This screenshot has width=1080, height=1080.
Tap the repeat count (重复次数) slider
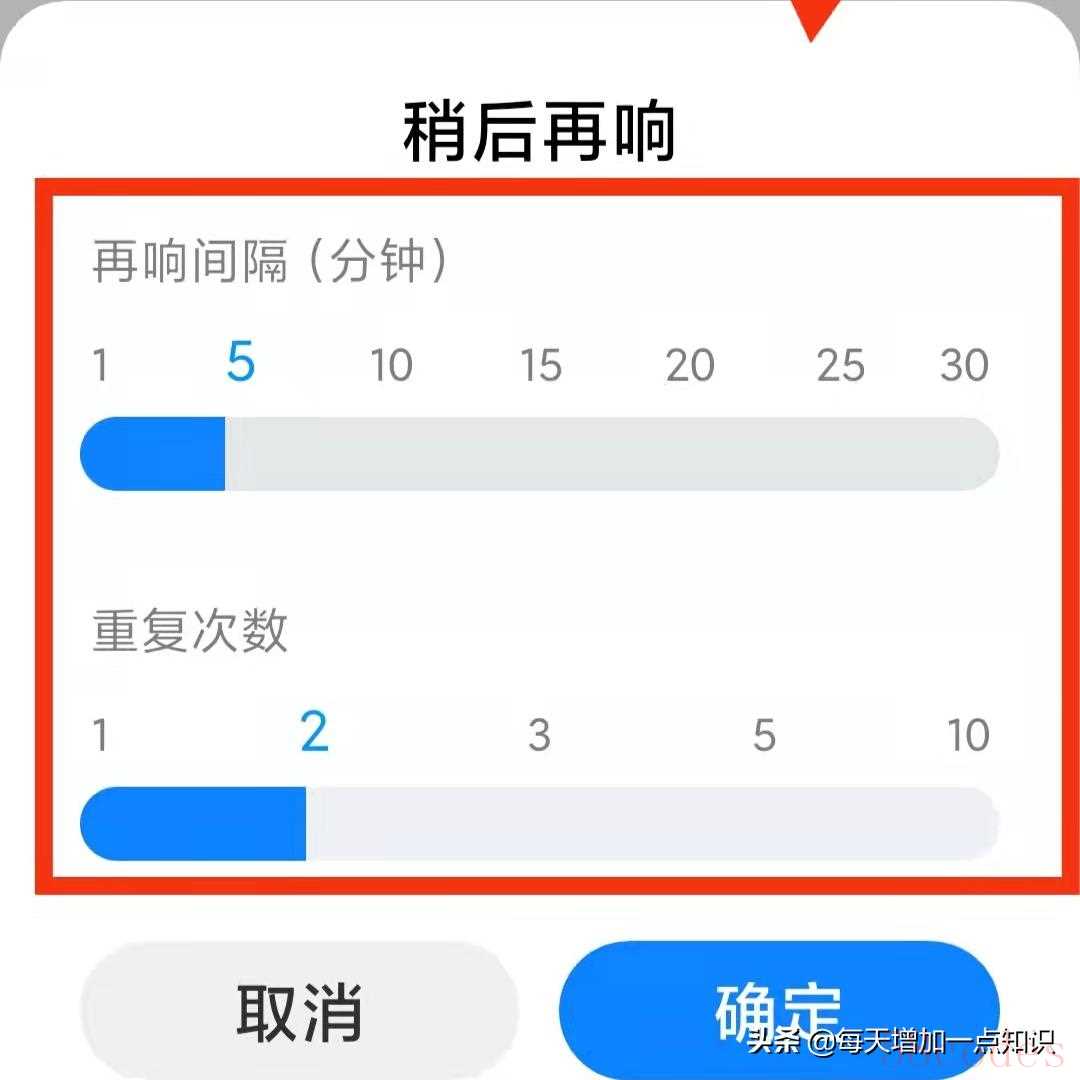(x=540, y=823)
